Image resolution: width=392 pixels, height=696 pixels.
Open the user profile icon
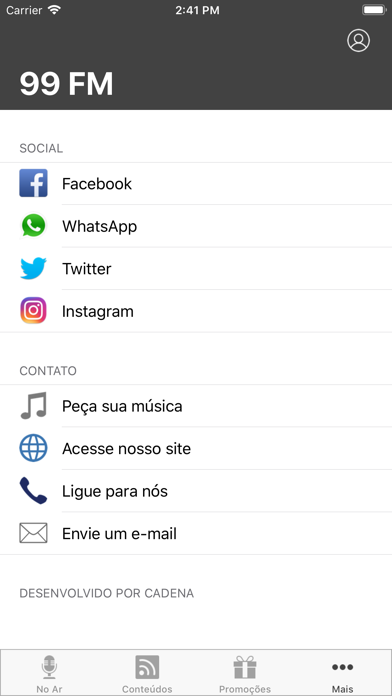358,40
